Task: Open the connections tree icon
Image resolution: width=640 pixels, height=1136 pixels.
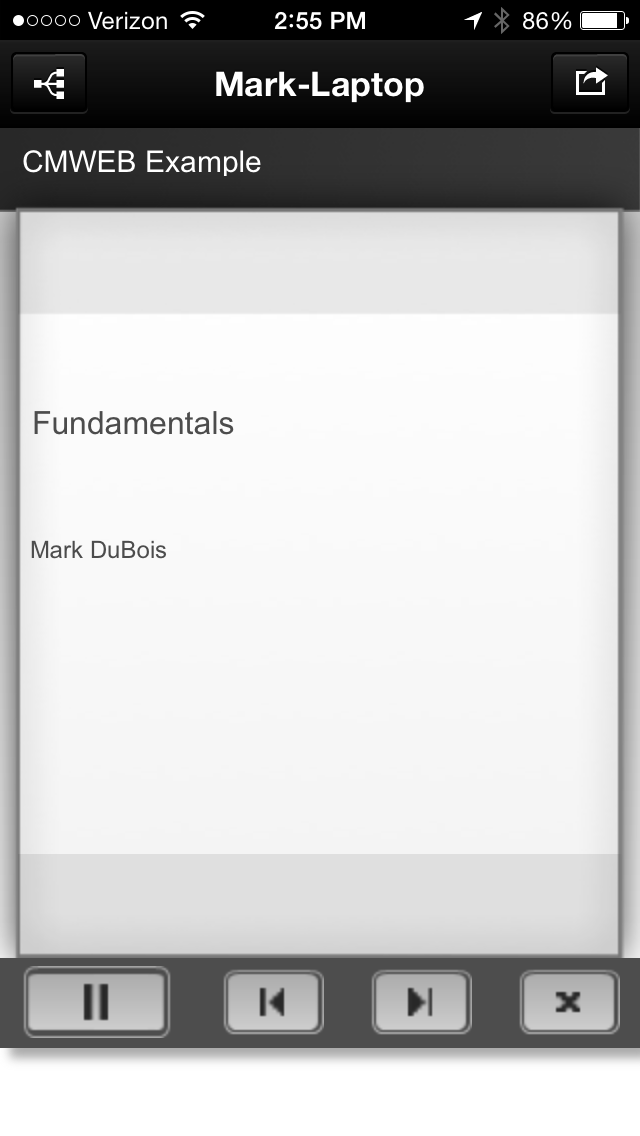Action: pyautogui.click(x=49, y=83)
